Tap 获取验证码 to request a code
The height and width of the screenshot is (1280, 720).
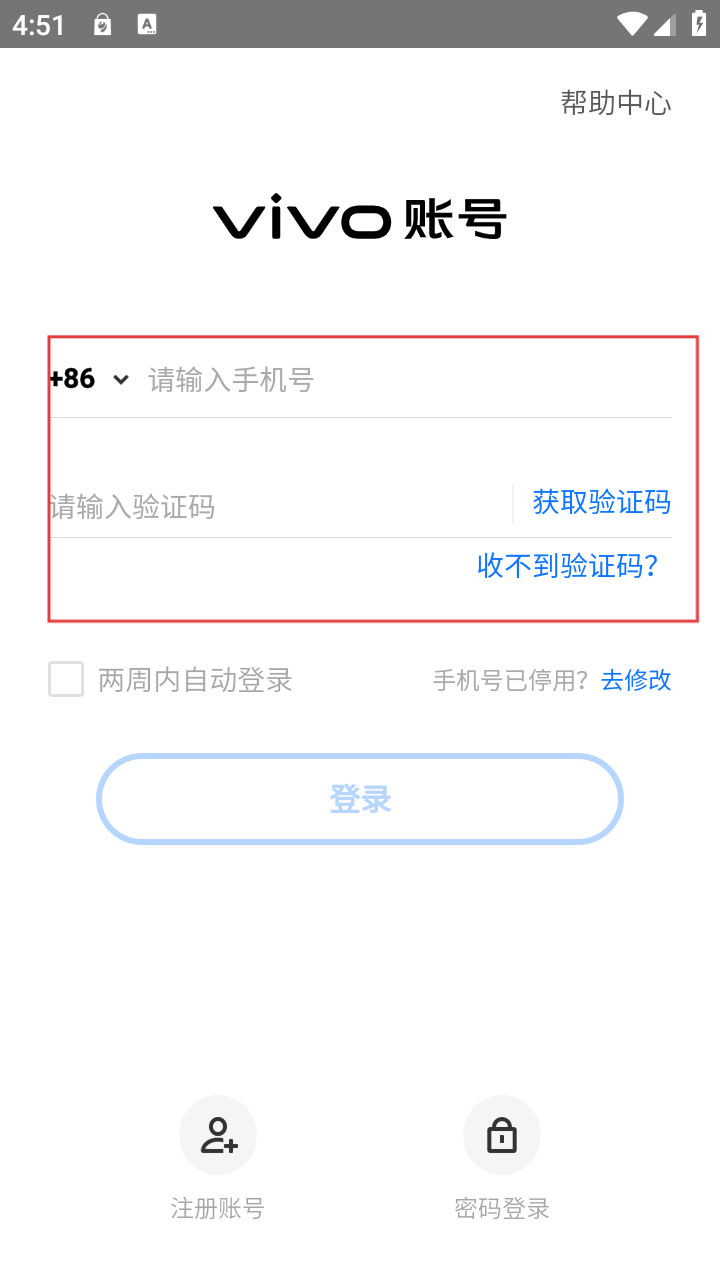[601, 502]
